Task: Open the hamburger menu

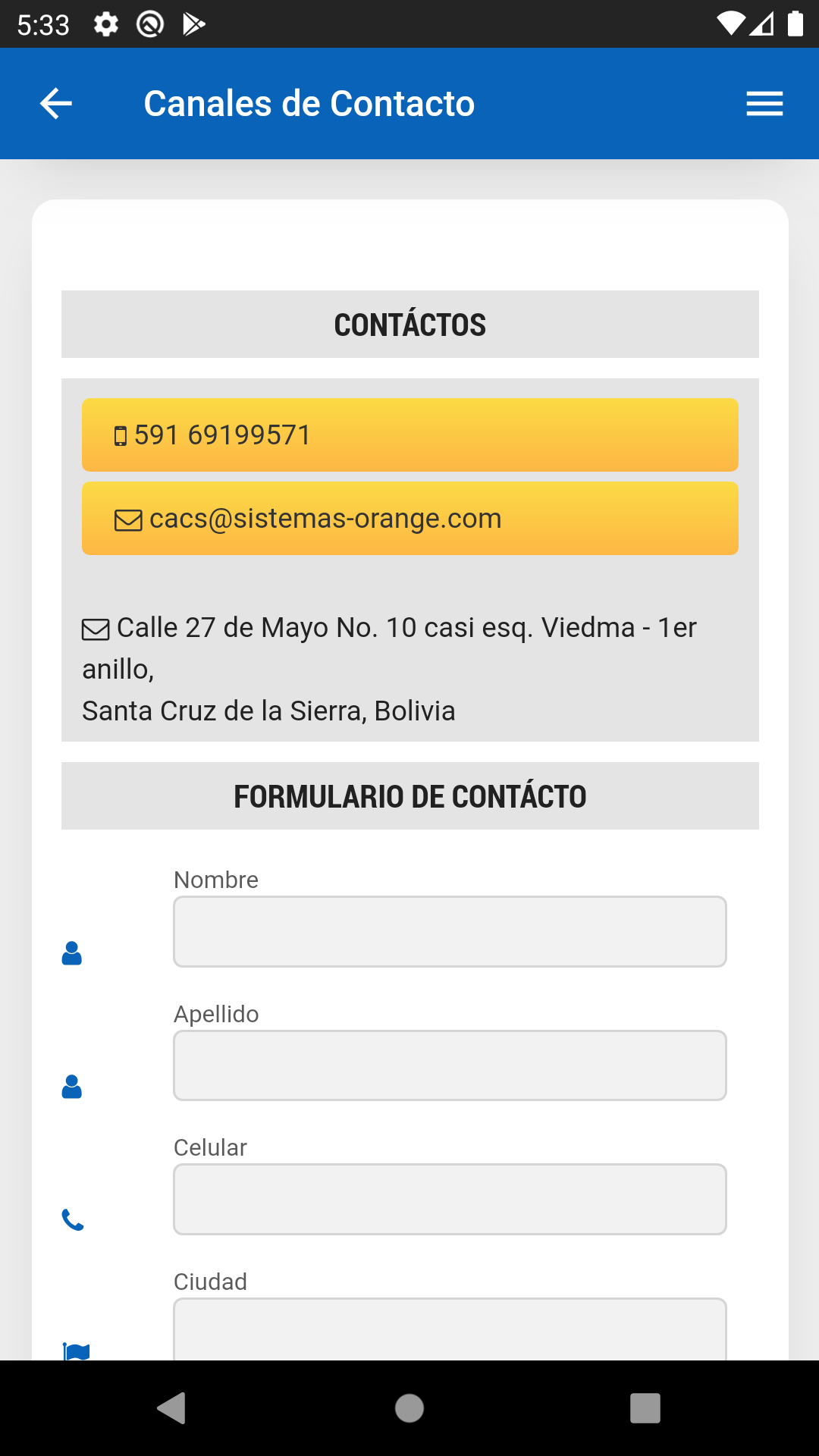Action: (x=764, y=104)
